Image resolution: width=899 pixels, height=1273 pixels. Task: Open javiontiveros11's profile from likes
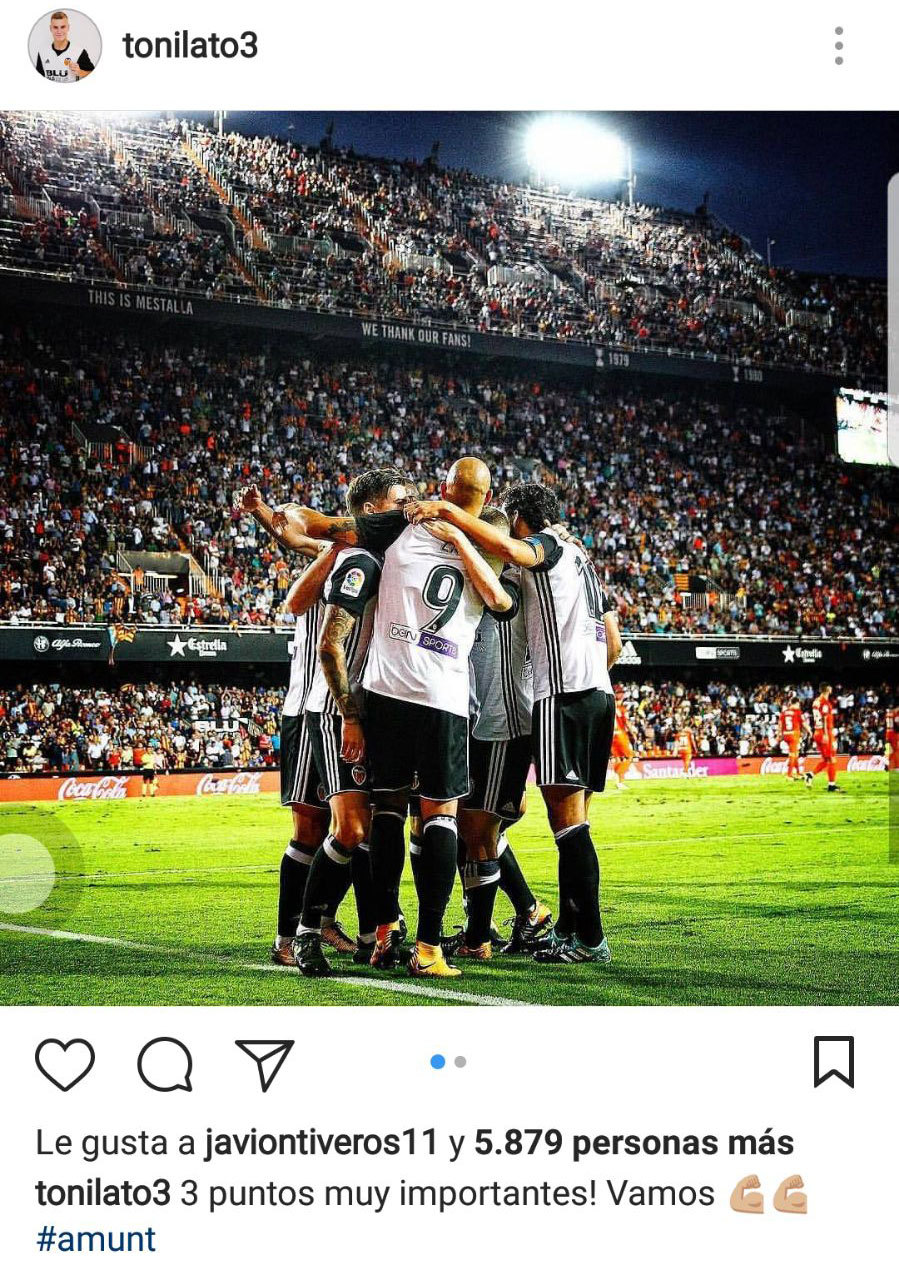tap(320, 1143)
